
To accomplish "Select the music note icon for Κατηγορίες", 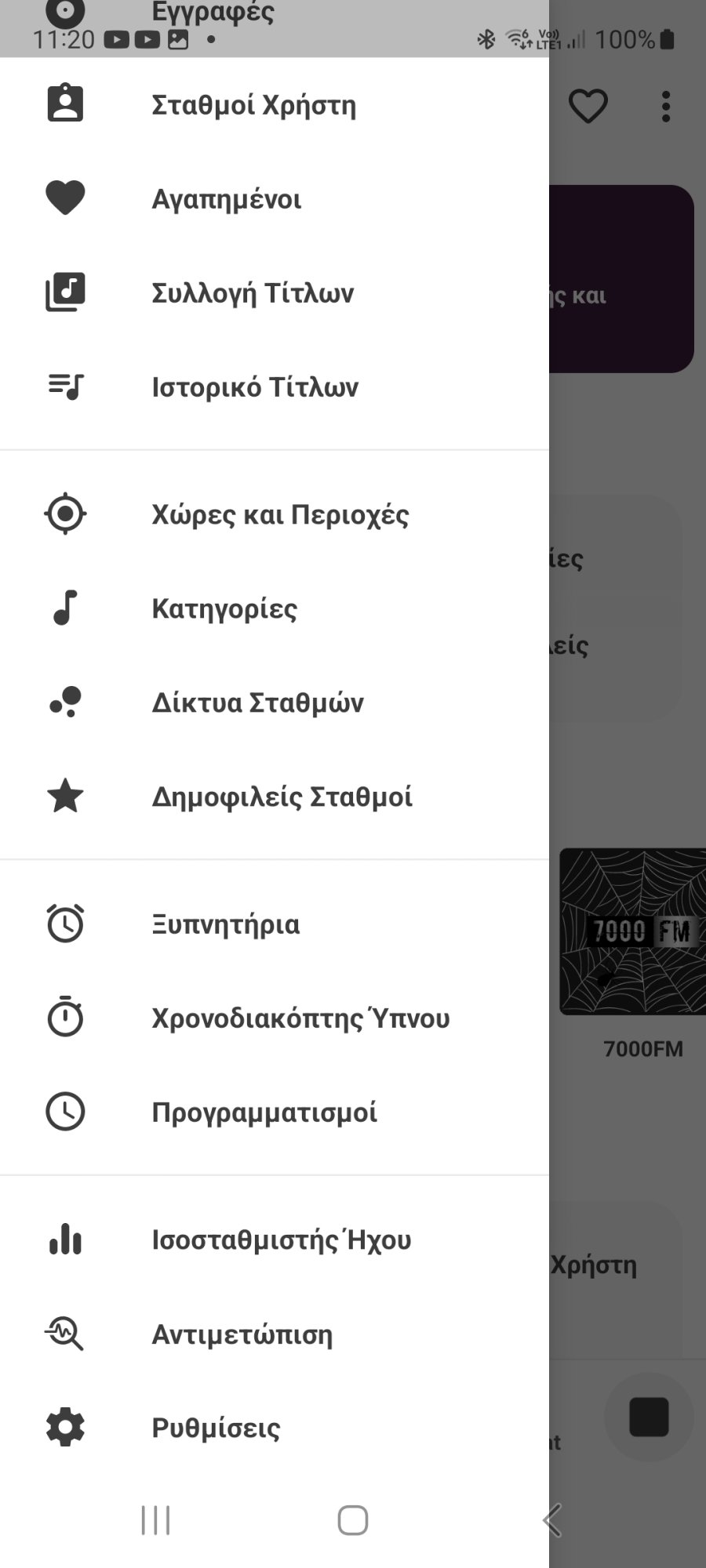I will [x=65, y=608].
